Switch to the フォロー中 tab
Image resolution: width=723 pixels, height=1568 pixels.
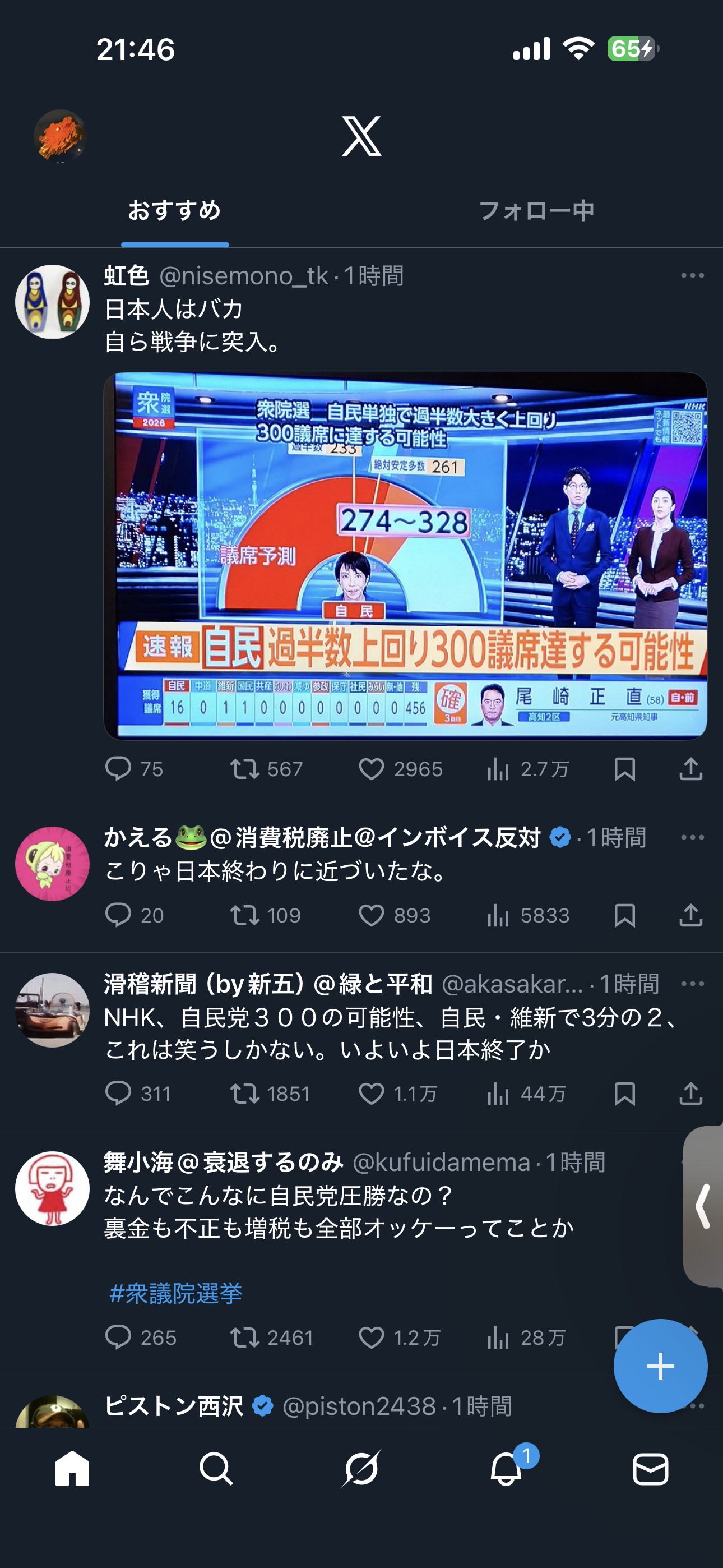[x=536, y=211]
